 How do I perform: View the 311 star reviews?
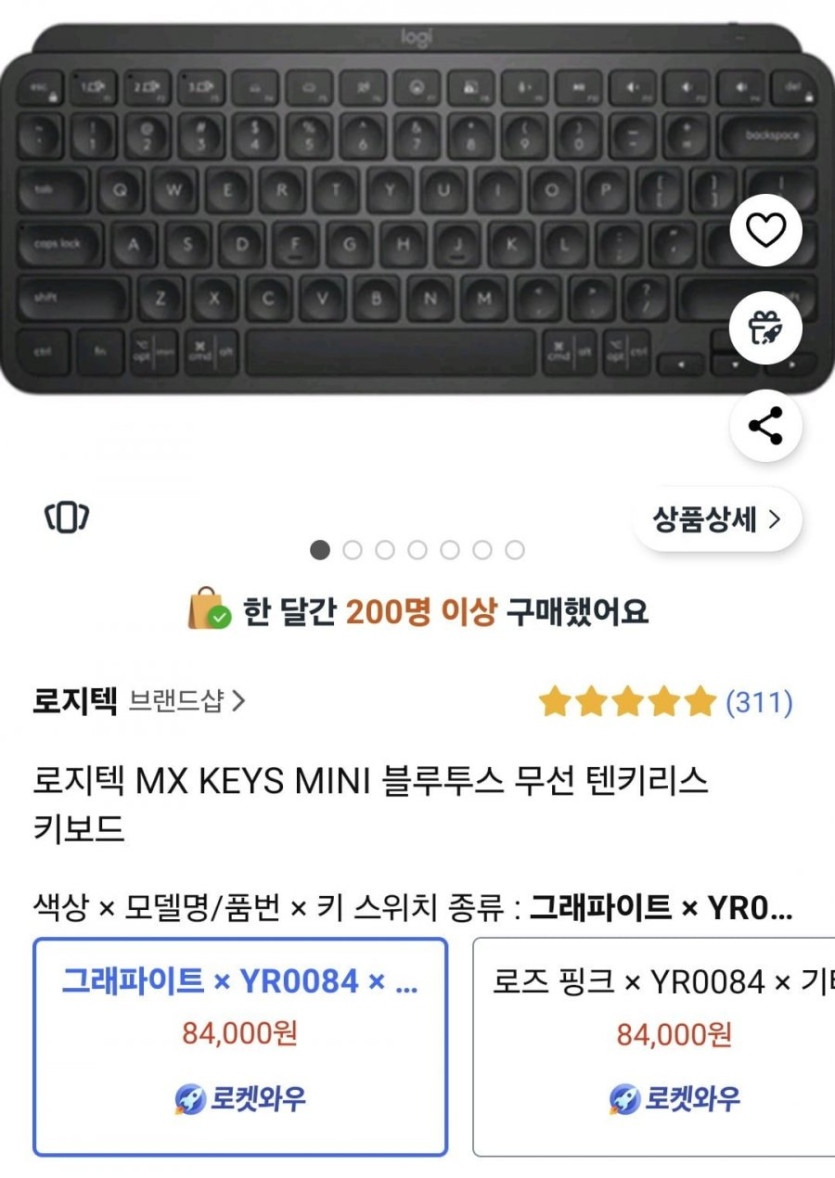click(x=665, y=702)
